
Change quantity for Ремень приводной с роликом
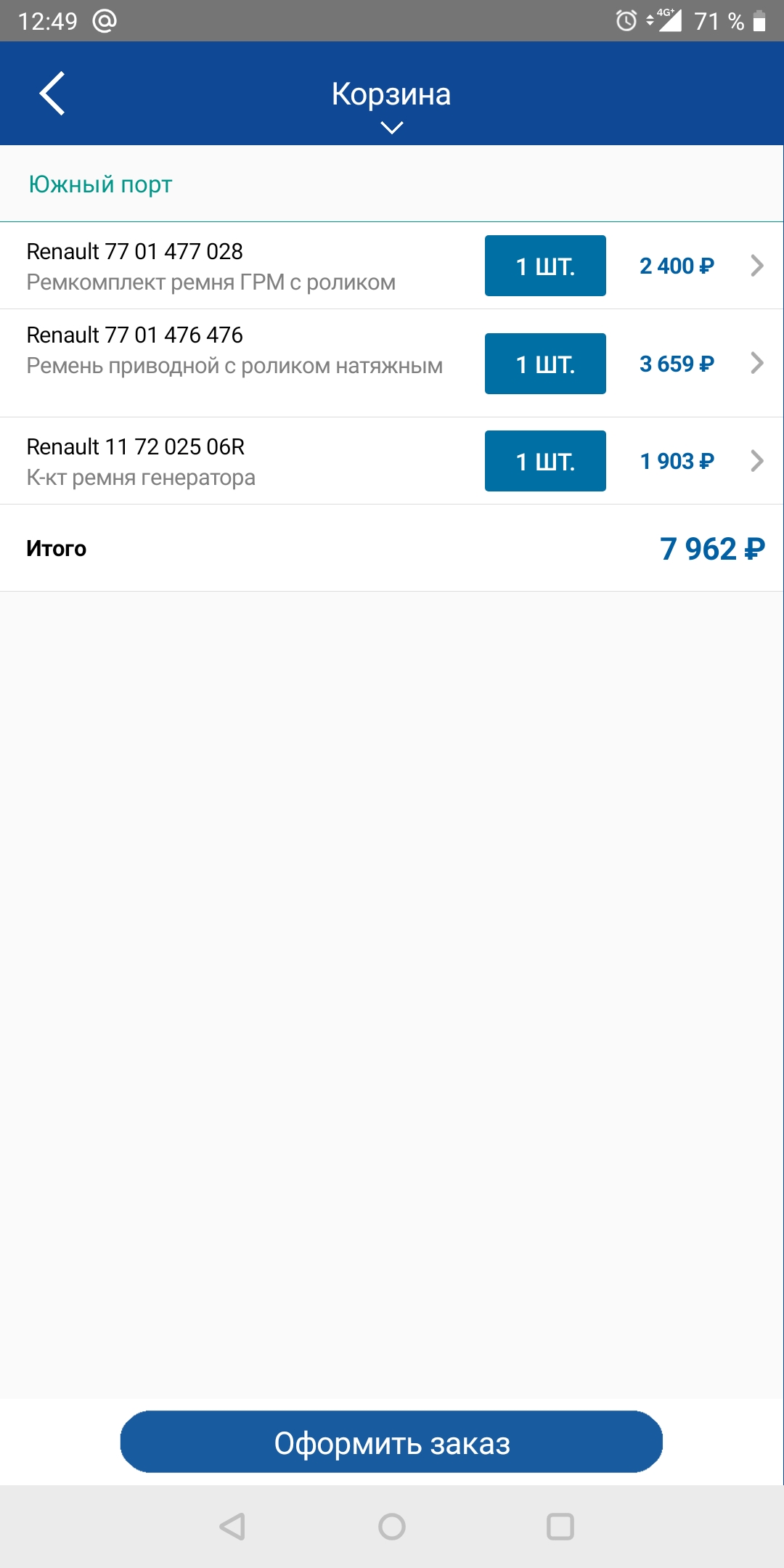coord(545,364)
